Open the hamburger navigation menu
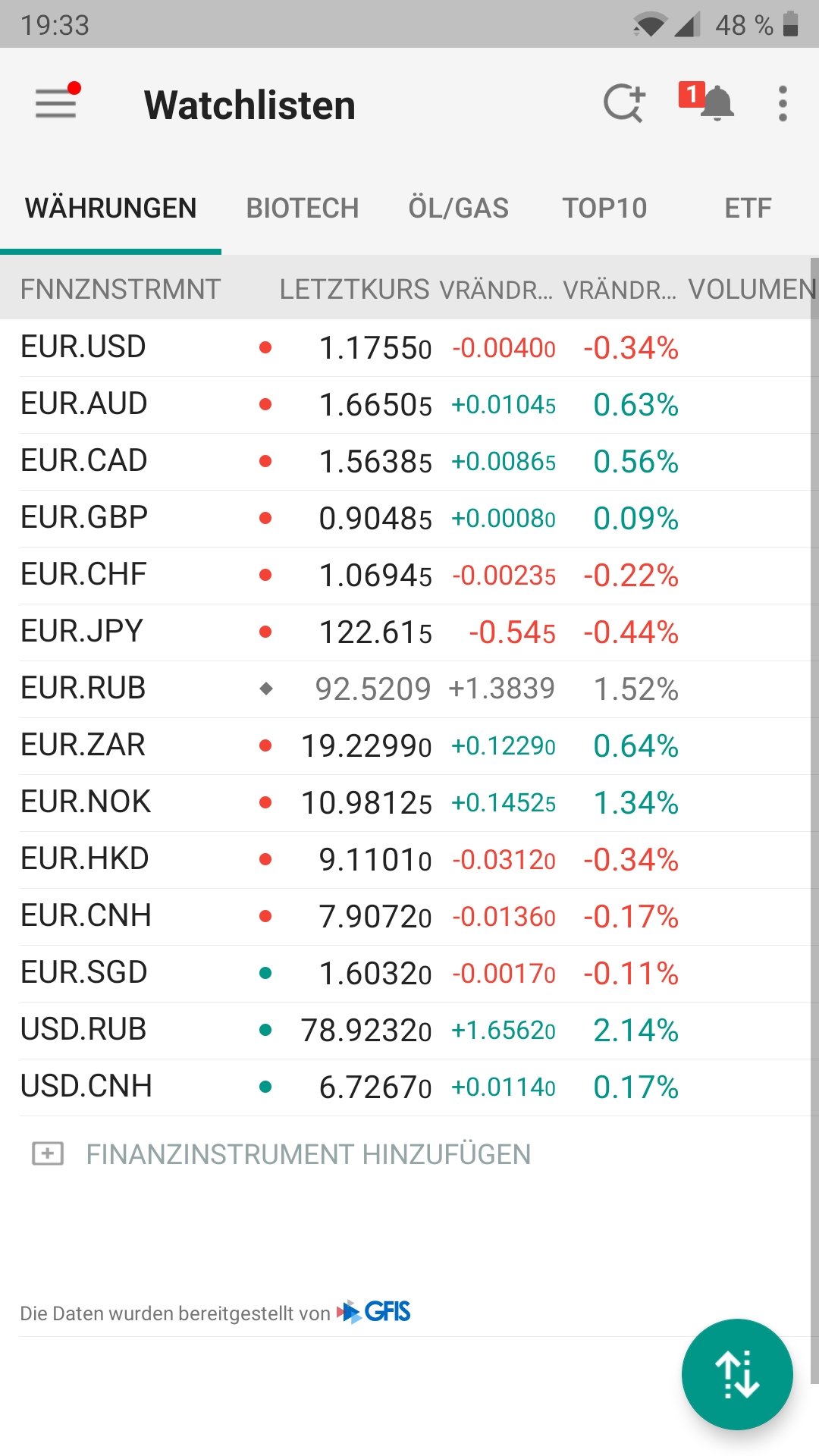The width and height of the screenshot is (819, 1456). 56,103
